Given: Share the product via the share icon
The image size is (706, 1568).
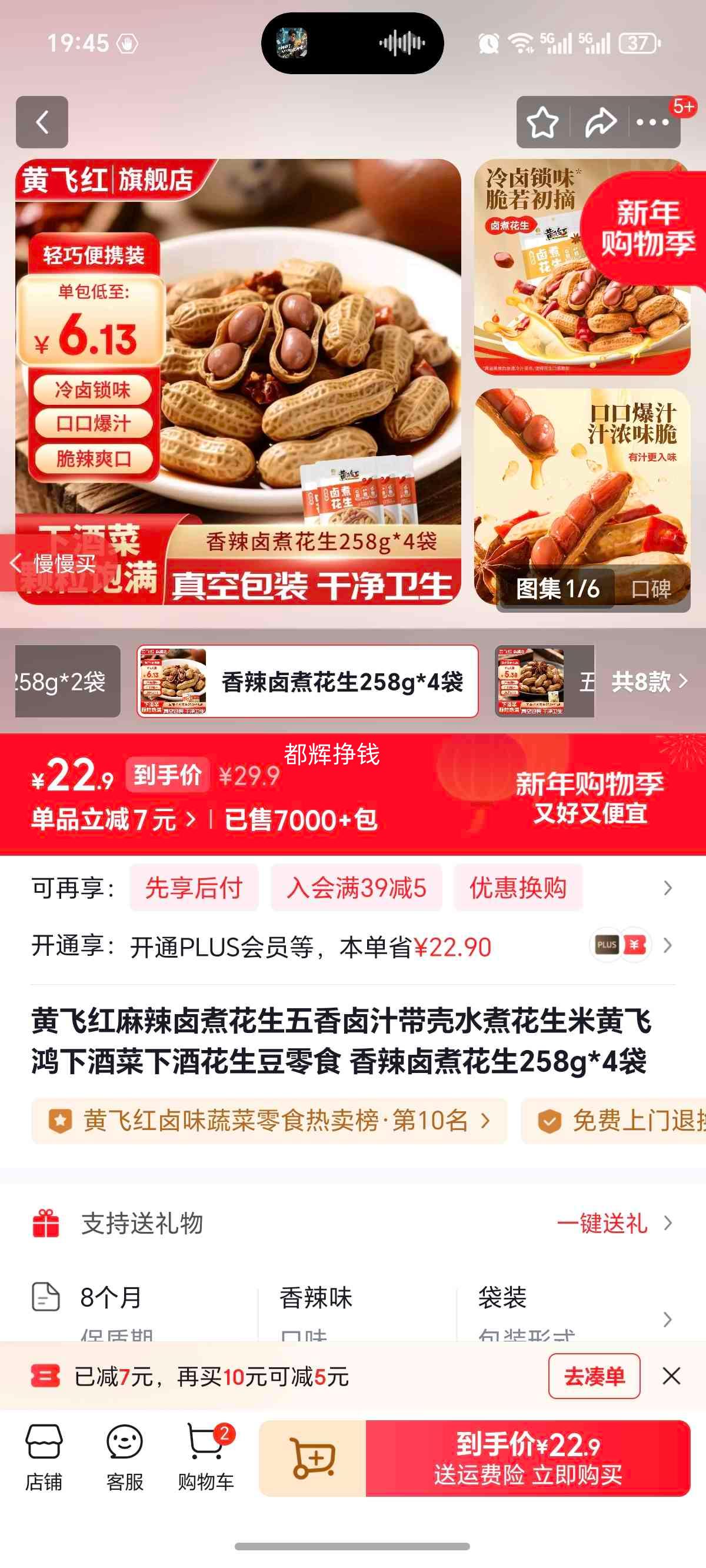Looking at the screenshot, I should point(600,122).
